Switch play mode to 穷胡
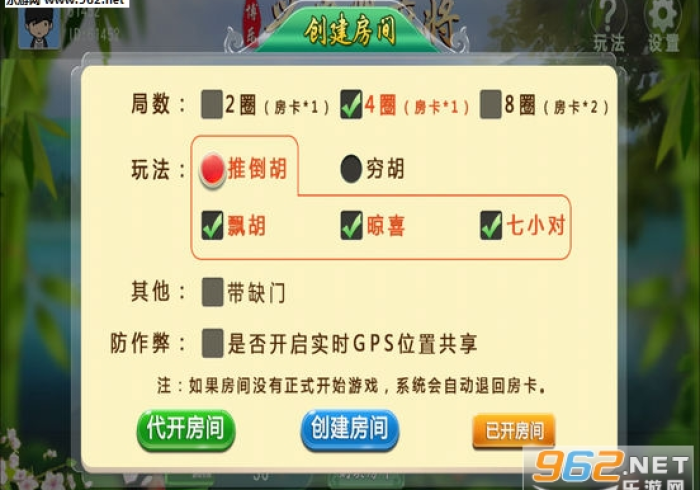 [x=351, y=169]
